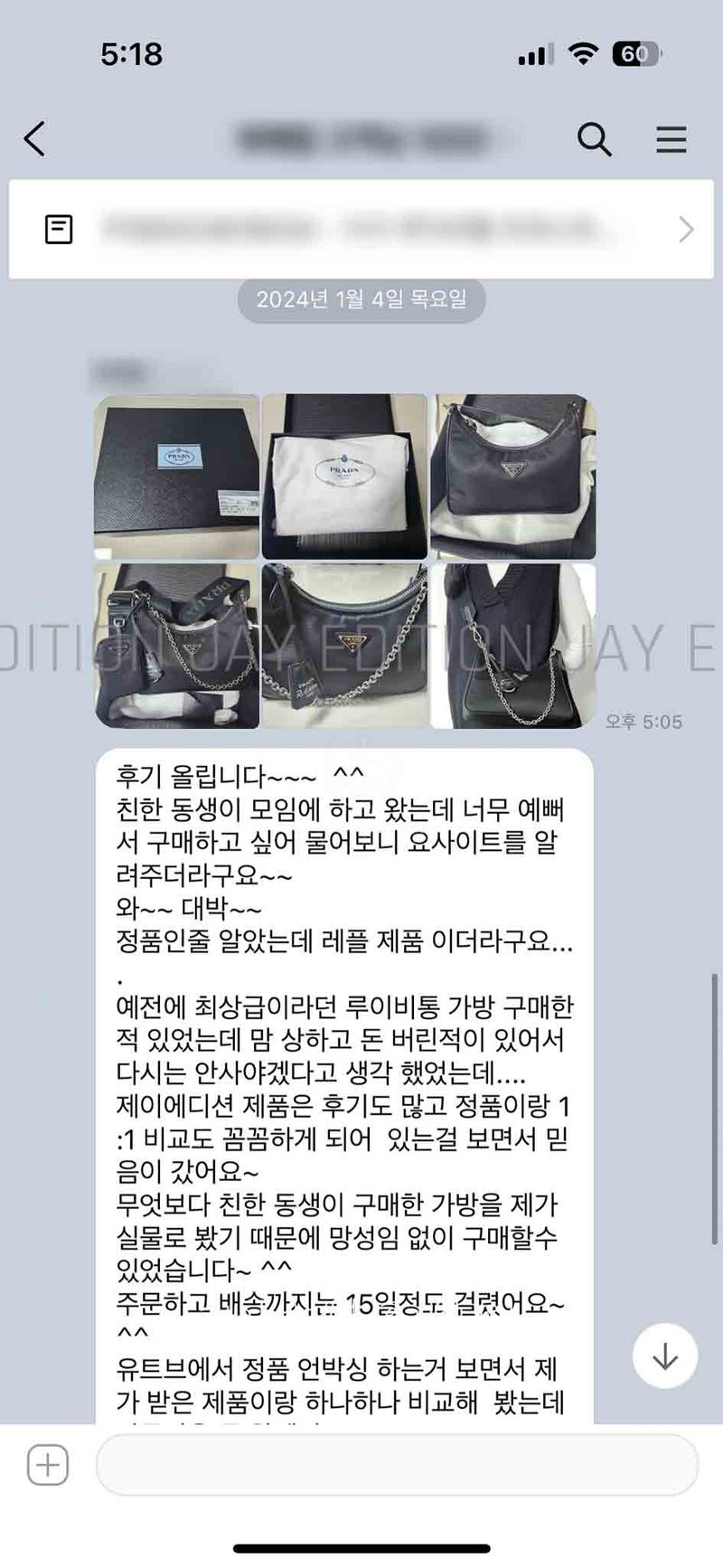Focus the message input field
The height and width of the screenshot is (1568, 723).
396,1464
